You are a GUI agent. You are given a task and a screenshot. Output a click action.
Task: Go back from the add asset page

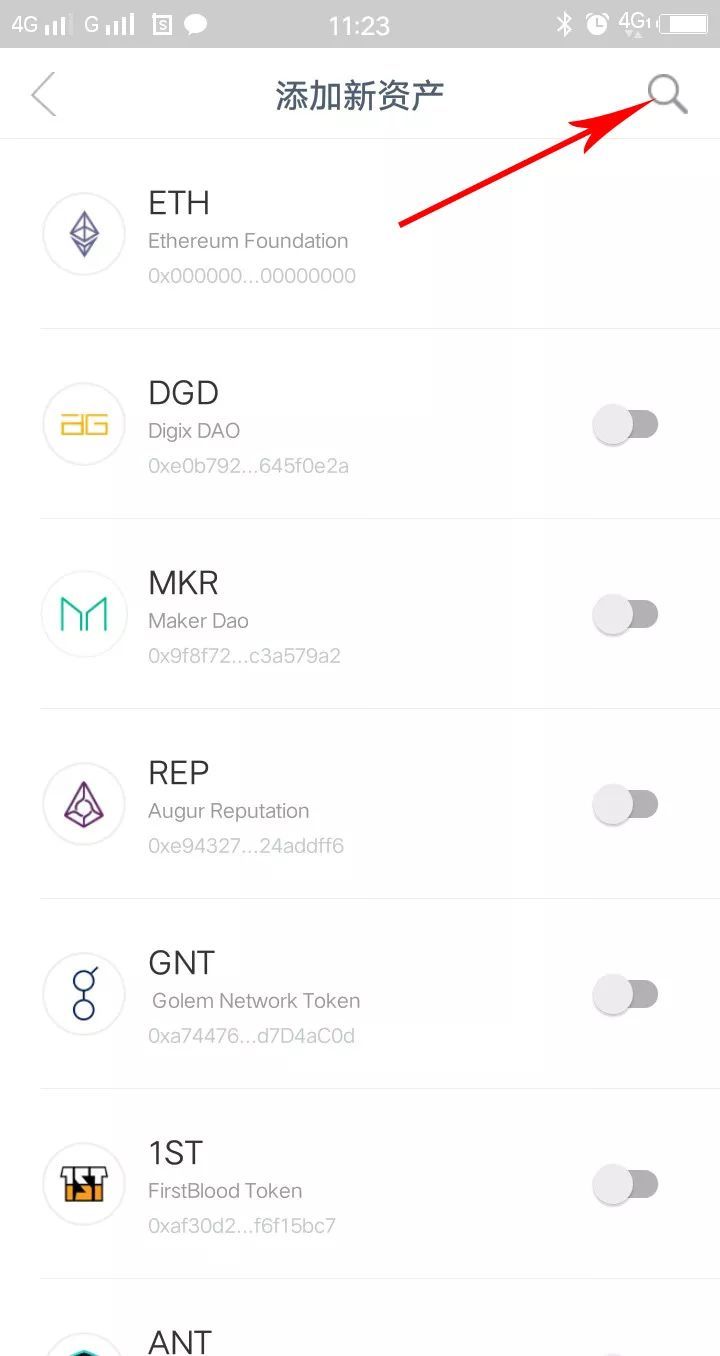click(44, 95)
